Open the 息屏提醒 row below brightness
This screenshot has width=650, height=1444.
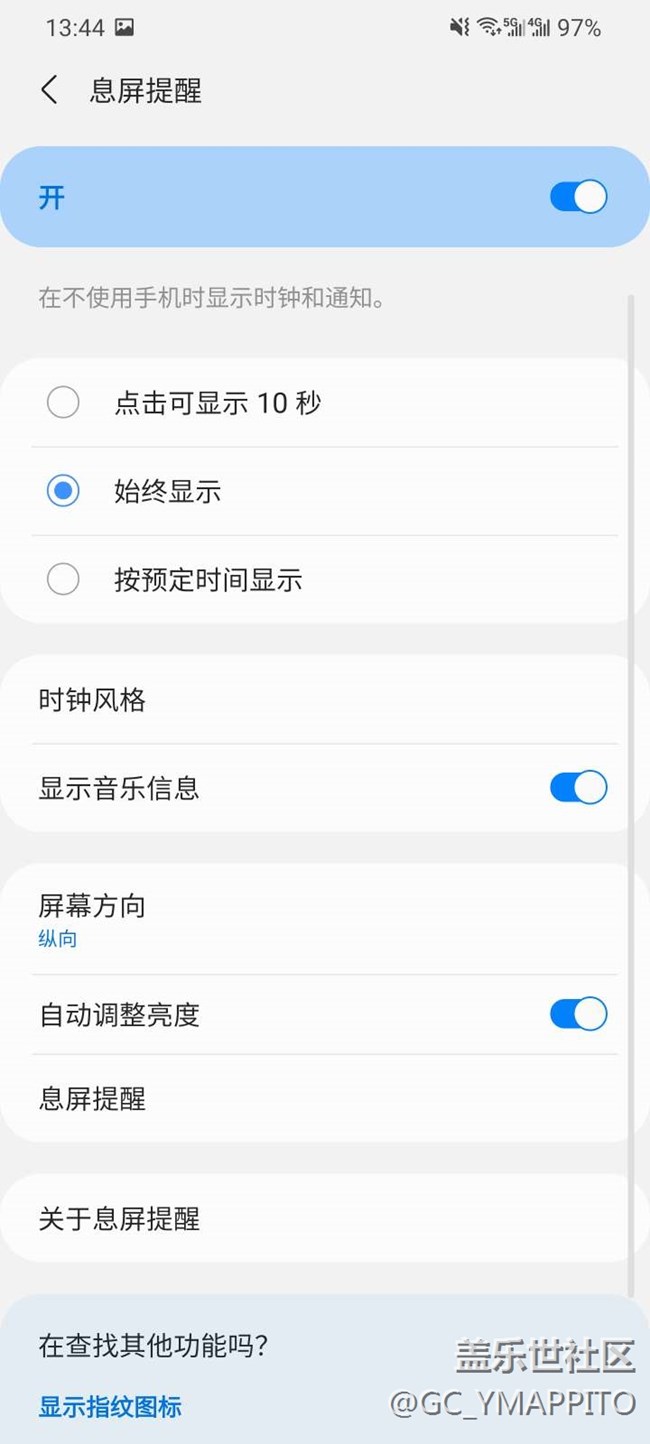tap(93, 1099)
